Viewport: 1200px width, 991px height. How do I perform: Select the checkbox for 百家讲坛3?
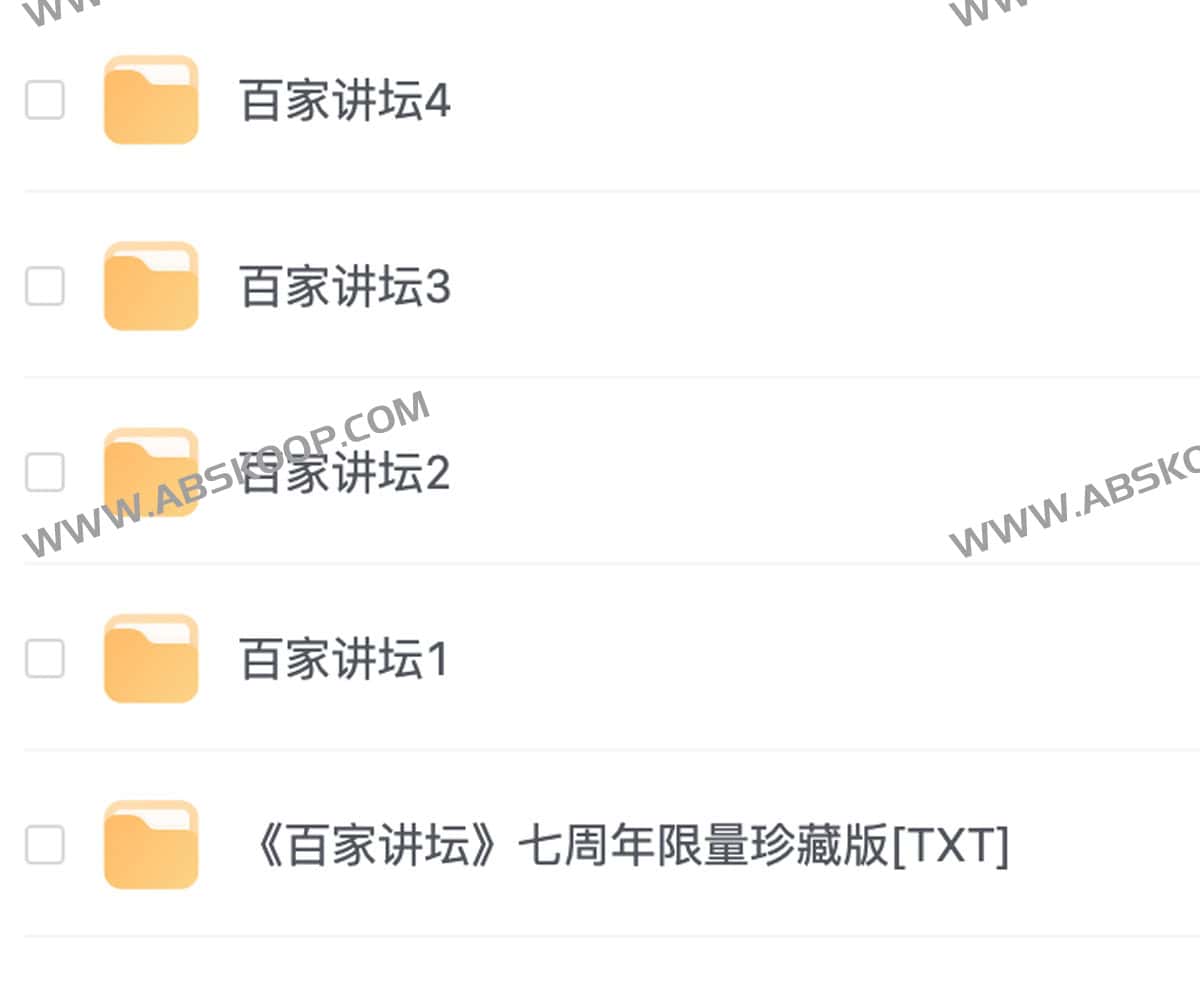(x=45, y=286)
